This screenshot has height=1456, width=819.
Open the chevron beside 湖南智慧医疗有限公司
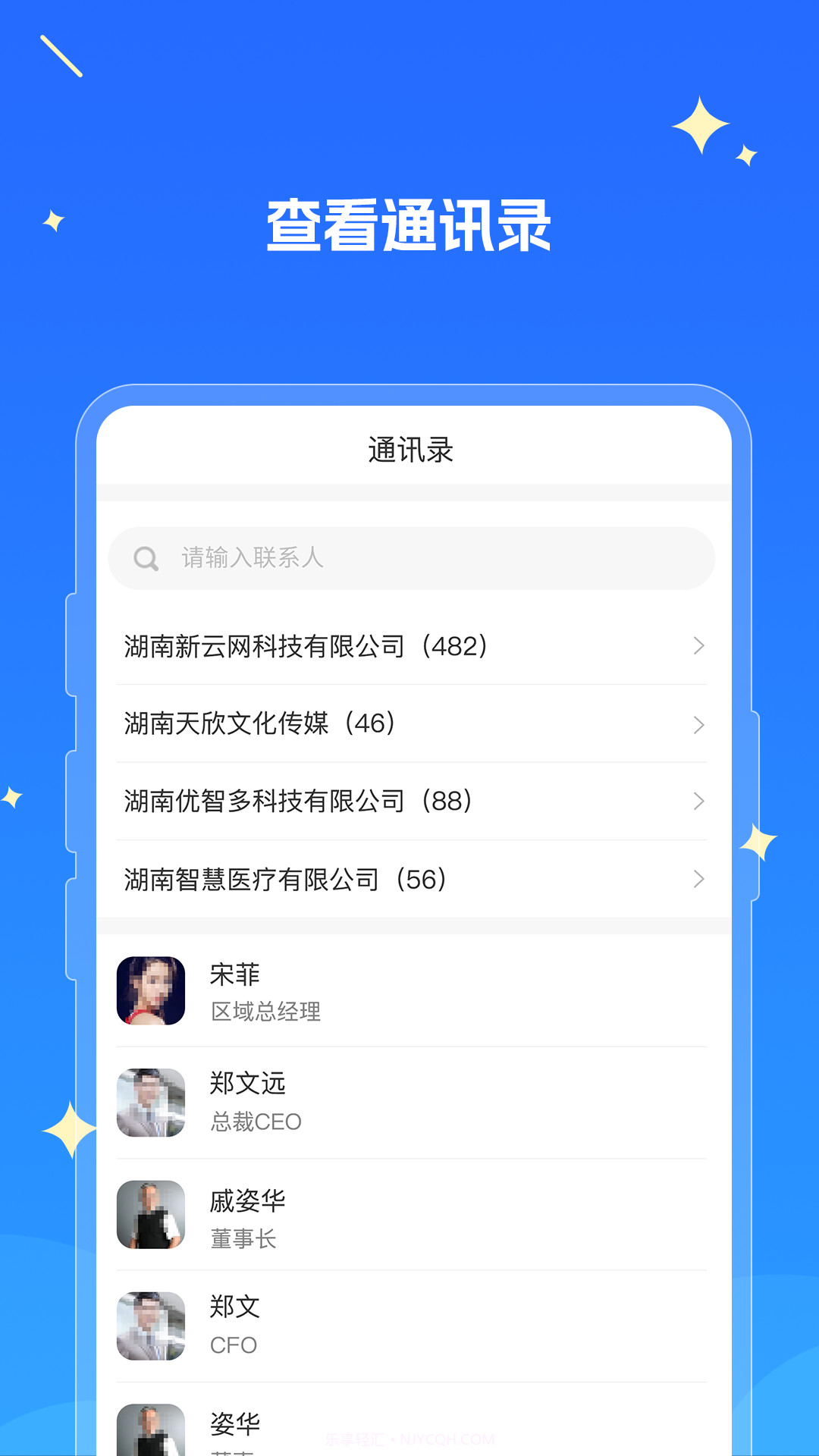click(x=698, y=880)
